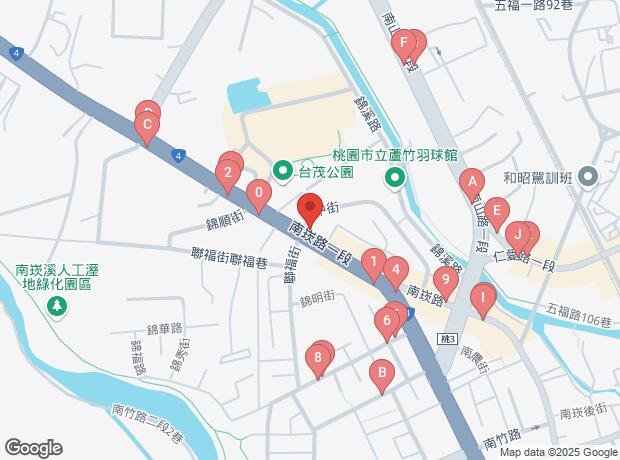This screenshot has width=620, height=460.
Task: Open the marker labeled F
Action: tap(403, 44)
